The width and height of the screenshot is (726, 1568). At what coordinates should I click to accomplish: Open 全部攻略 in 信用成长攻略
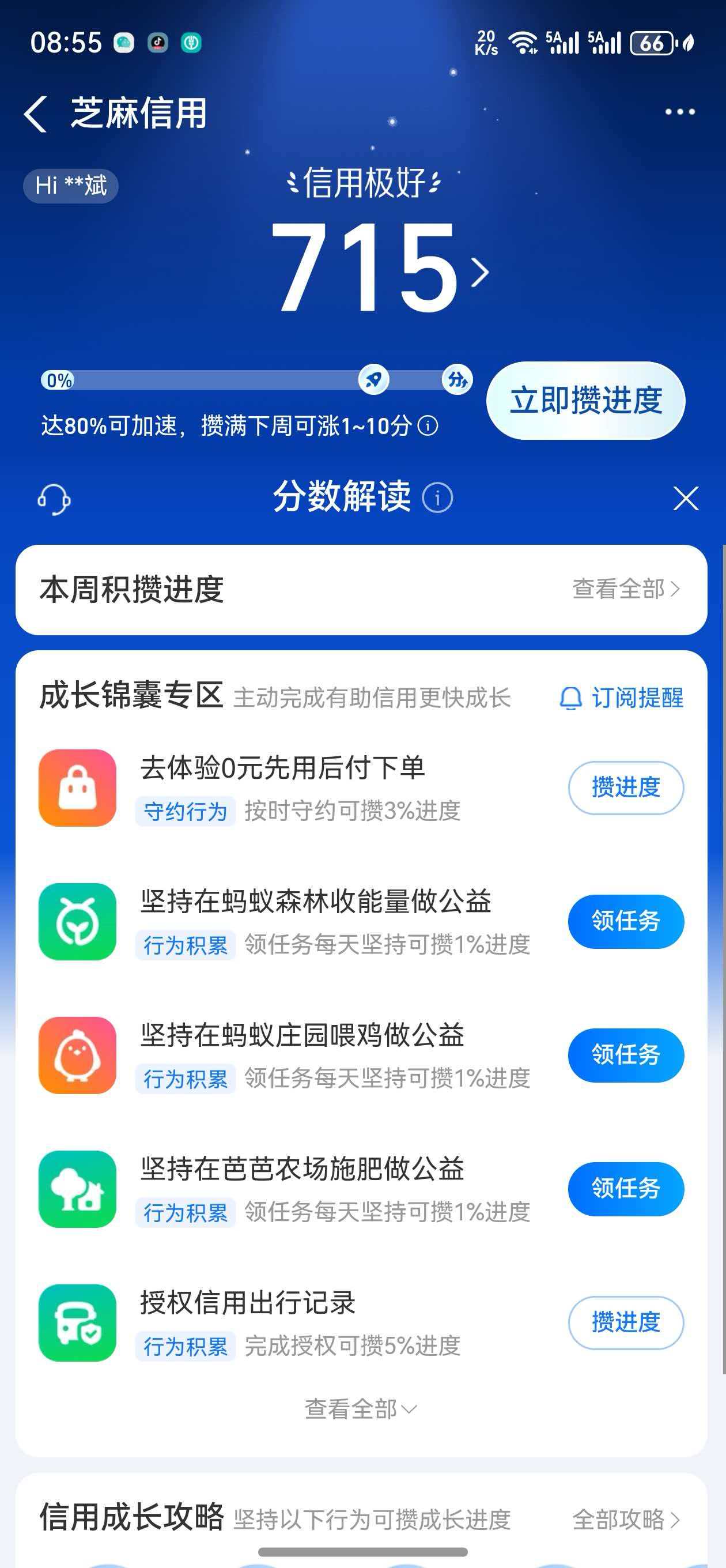tap(626, 1520)
